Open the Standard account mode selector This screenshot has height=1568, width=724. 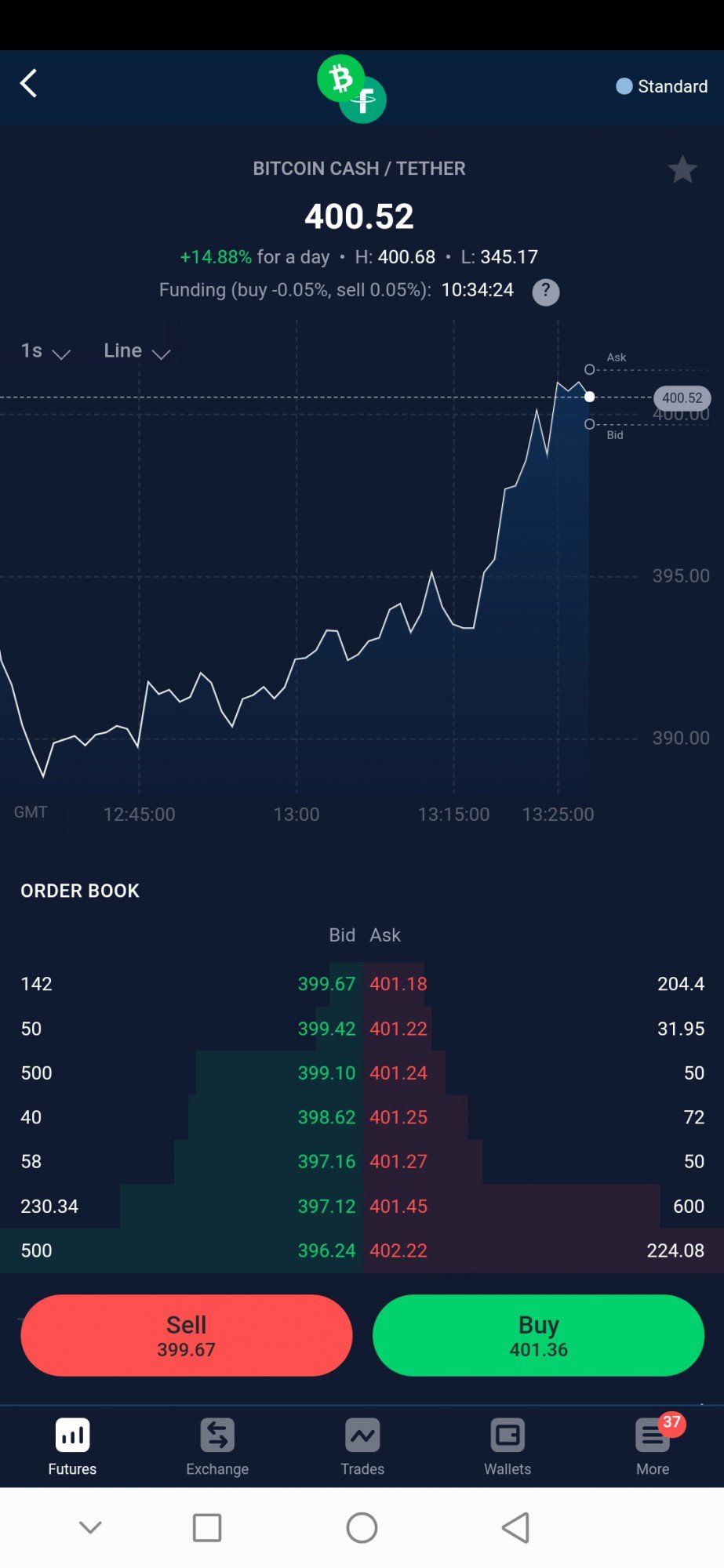(662, 86)
